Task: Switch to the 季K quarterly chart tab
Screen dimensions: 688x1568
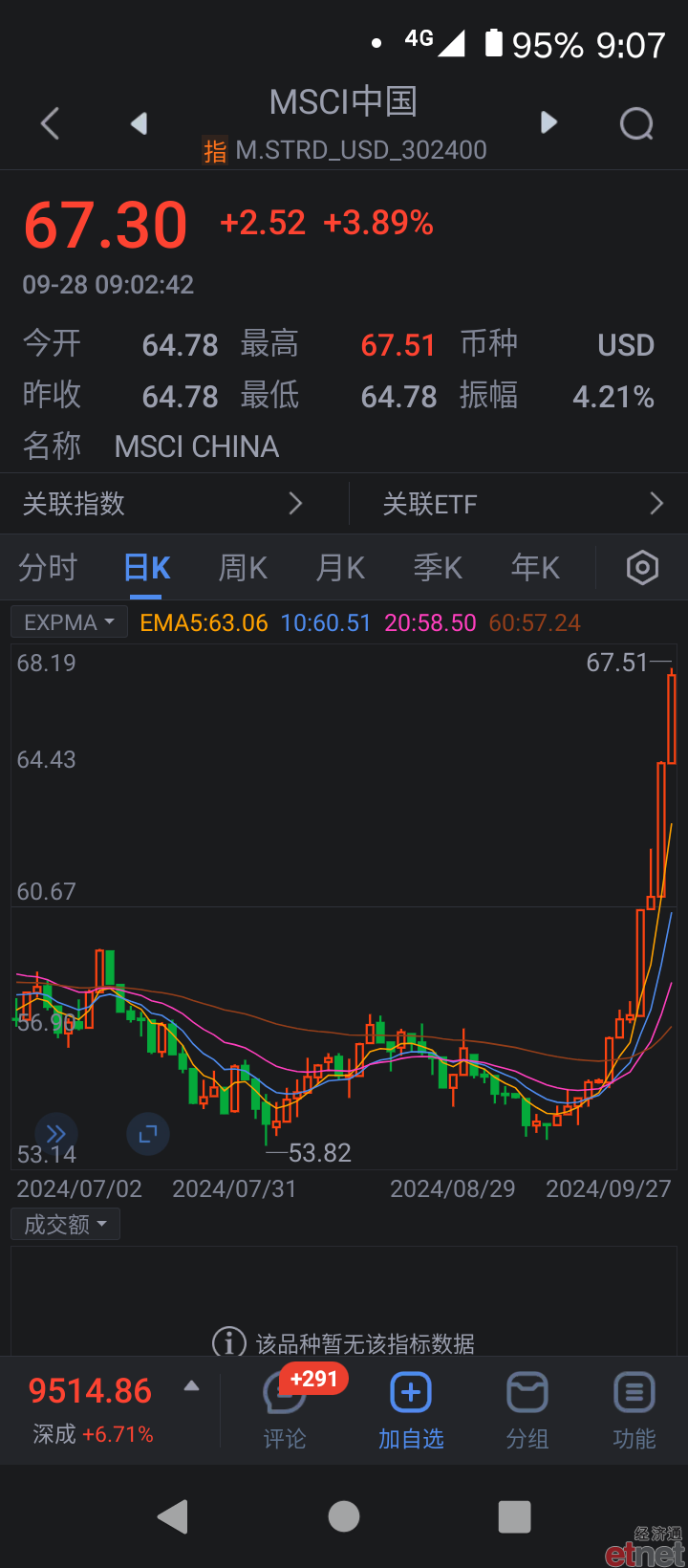Action: click(x=438, y=568)
